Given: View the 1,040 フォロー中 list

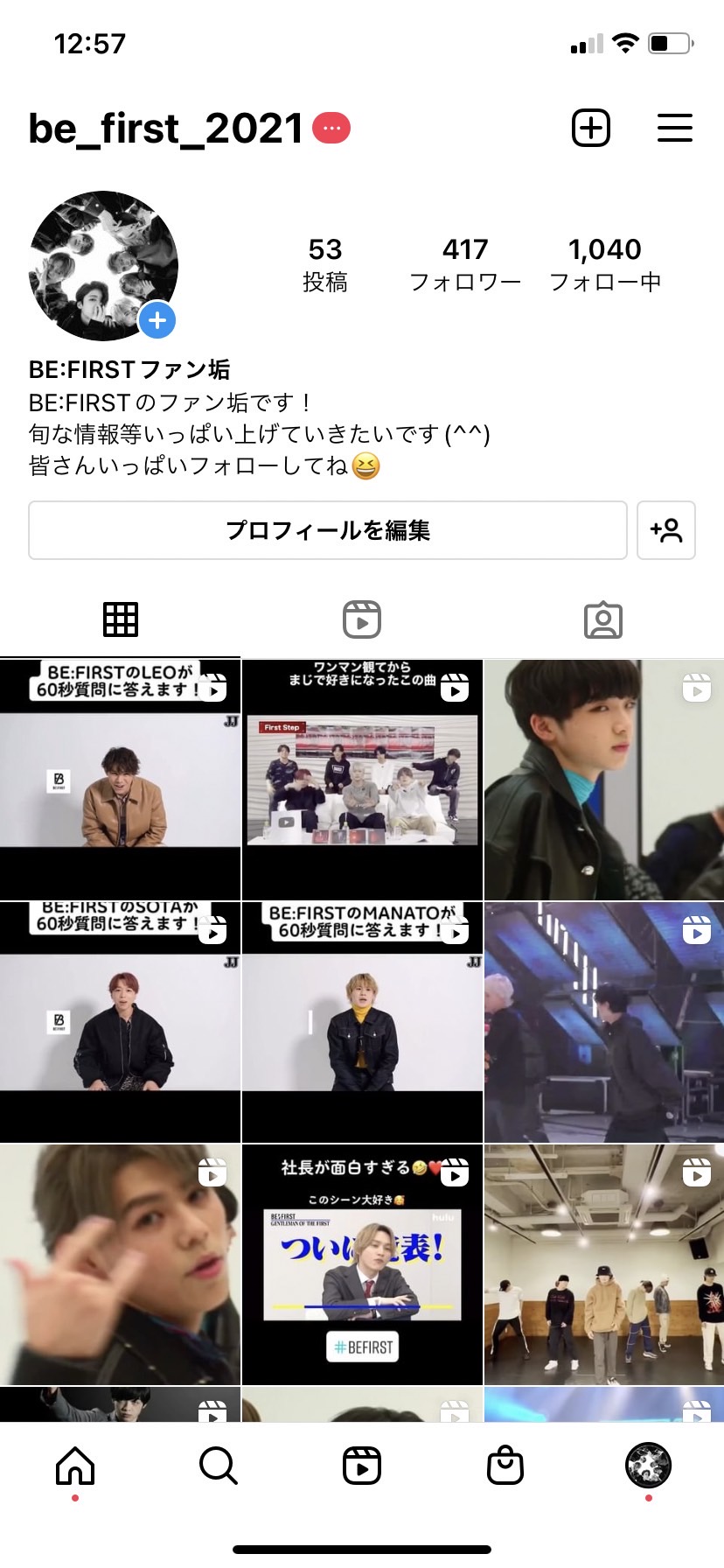Looking at the screenshot, I should [605, 265].
